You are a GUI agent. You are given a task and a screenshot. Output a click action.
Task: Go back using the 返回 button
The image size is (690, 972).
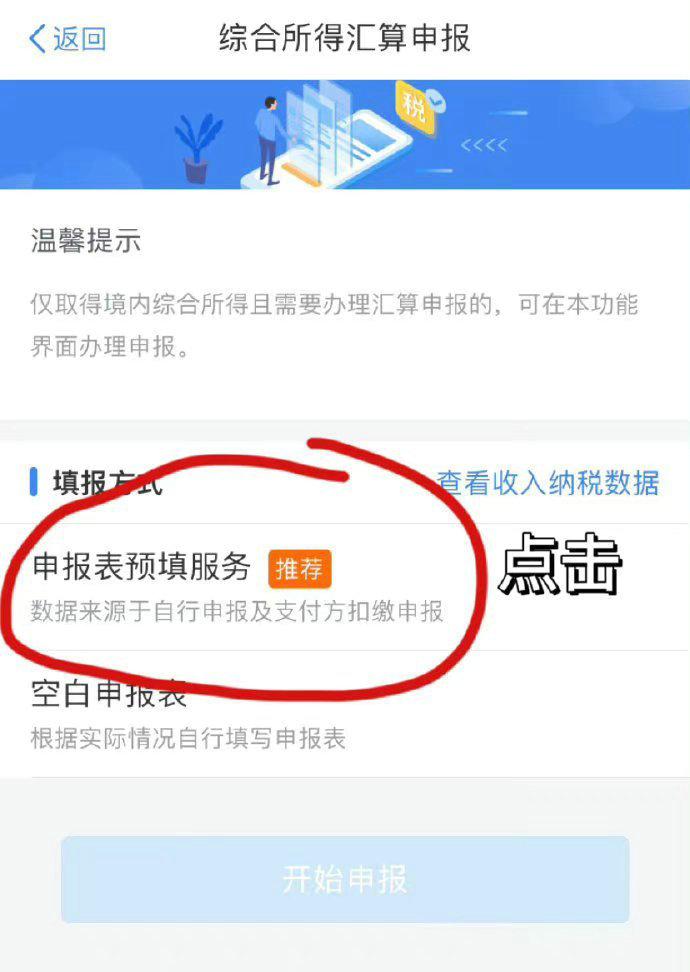[68, 39]
